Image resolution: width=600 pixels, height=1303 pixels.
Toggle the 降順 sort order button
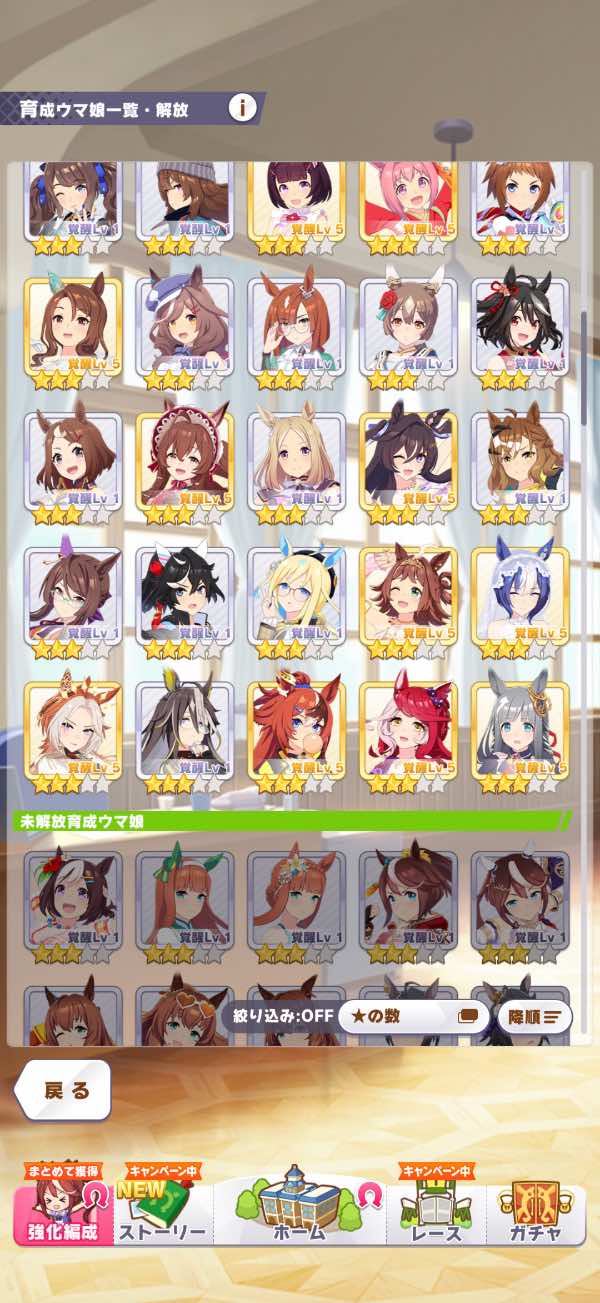(534, 1017)
